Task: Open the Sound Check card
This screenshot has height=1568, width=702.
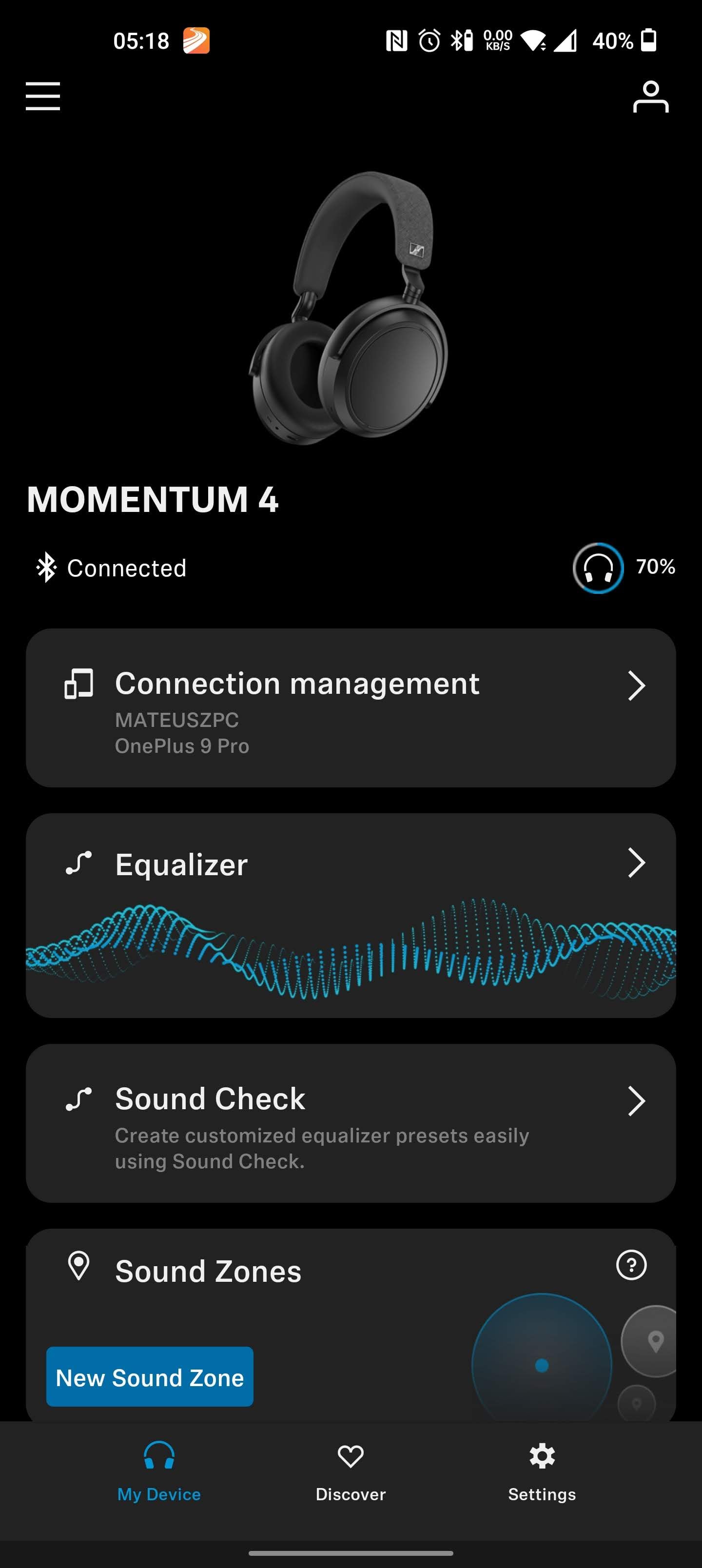Action: (351, 1122)
